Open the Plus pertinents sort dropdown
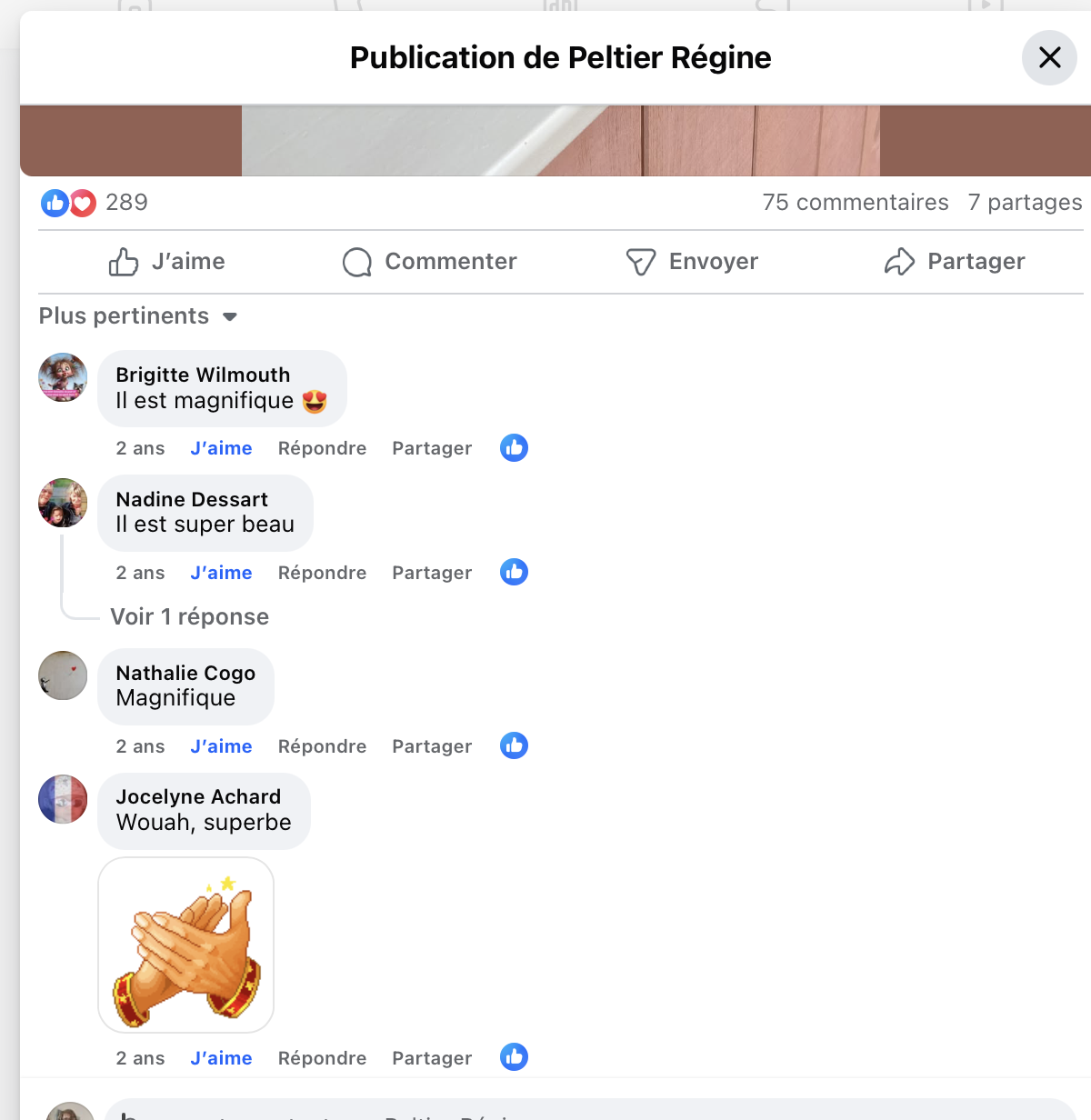Viewport: 1091px width, 1120px height. click(x=138, y=316)
